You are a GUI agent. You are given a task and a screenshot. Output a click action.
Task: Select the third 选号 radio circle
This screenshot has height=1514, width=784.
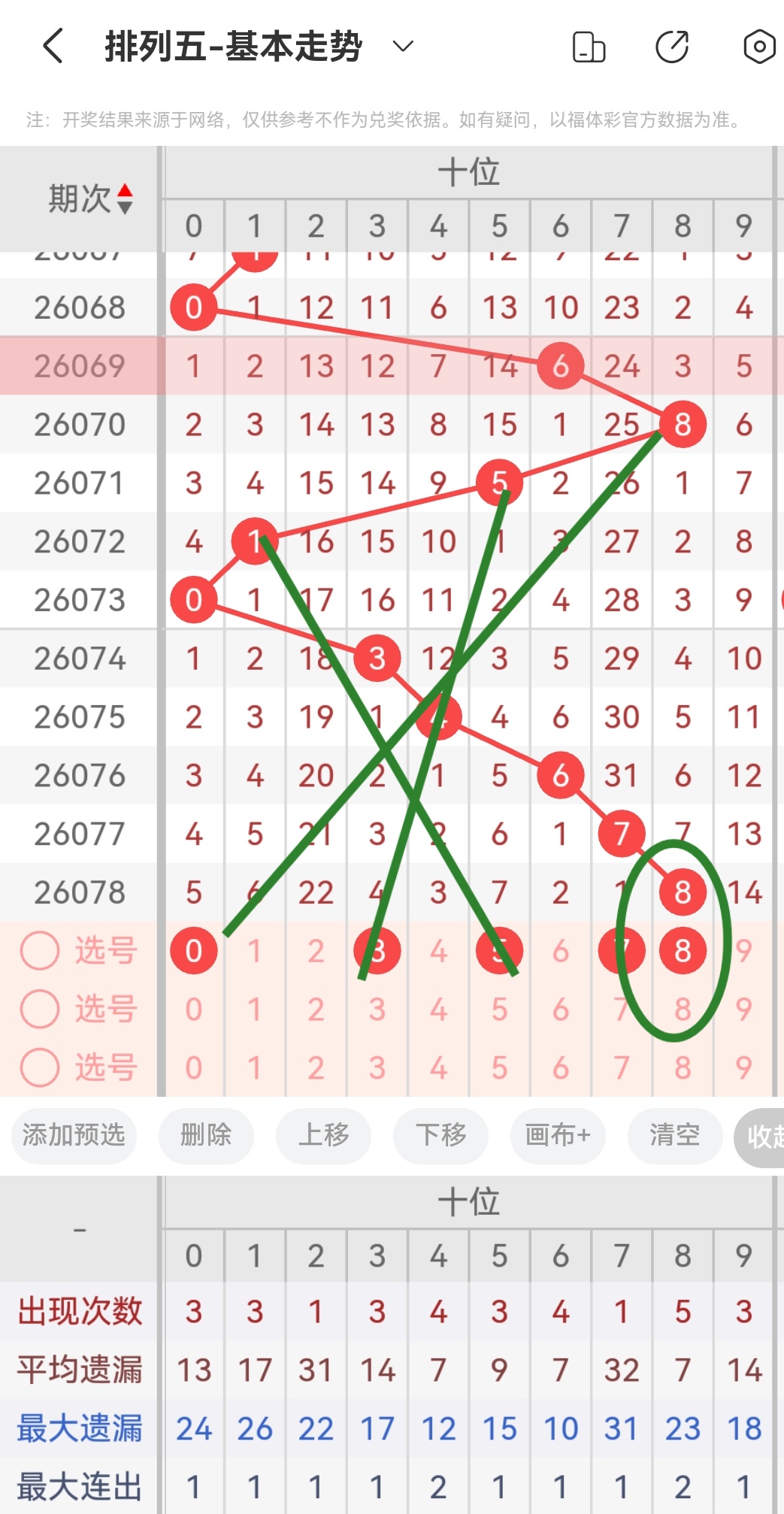tap(40, 1067)
